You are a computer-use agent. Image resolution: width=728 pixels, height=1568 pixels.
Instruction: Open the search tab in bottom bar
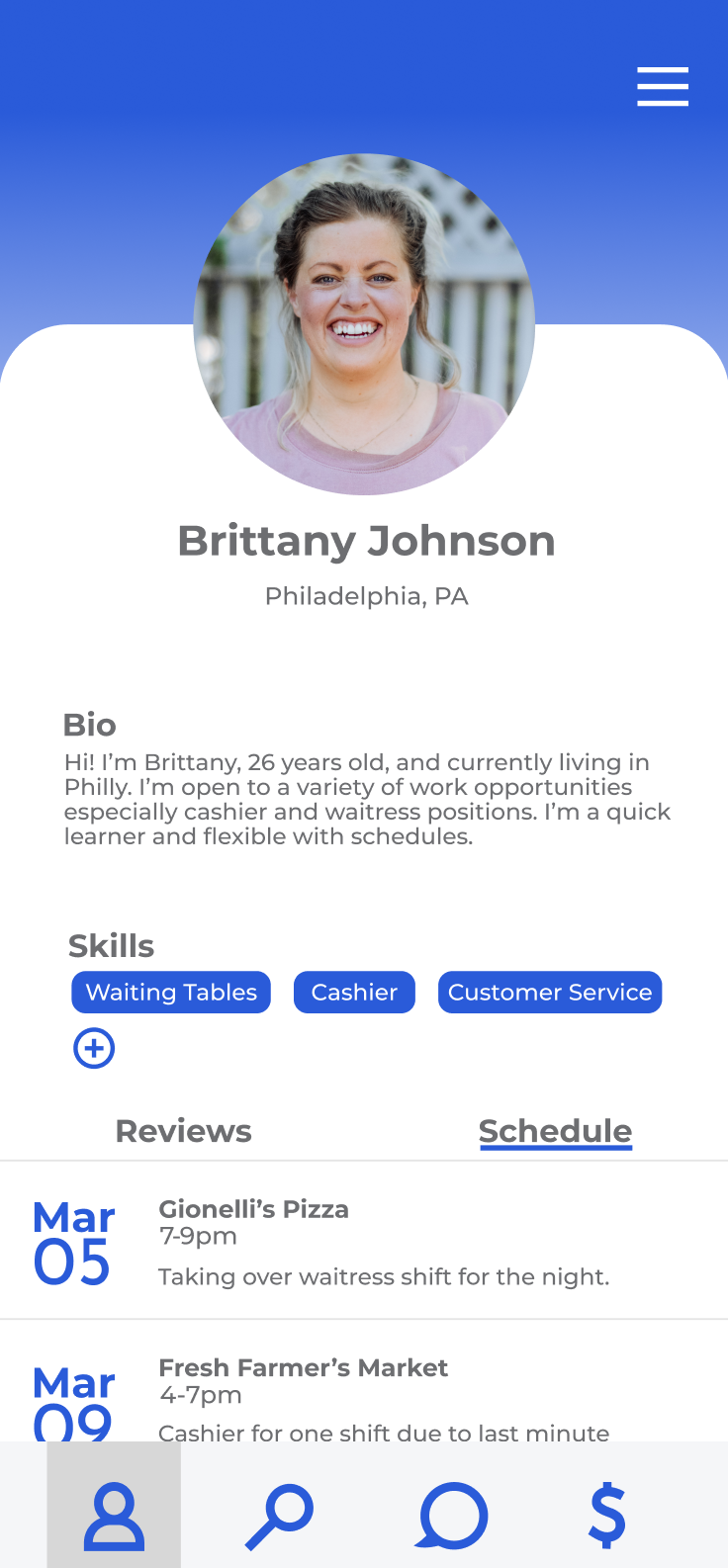click(280, 1515)
